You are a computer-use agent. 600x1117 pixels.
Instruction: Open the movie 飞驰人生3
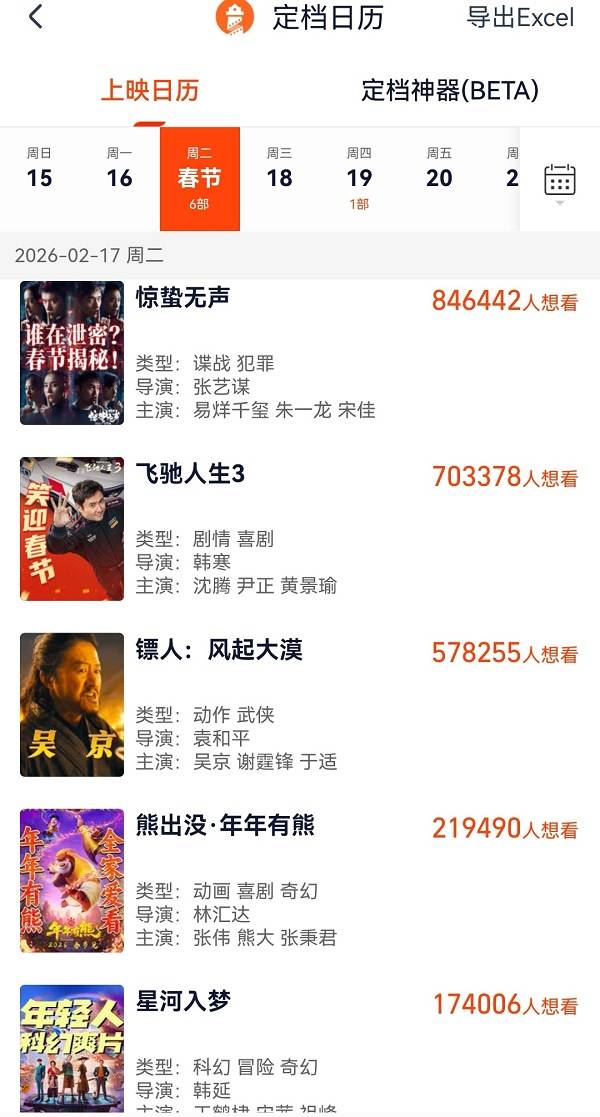point(190,474)
